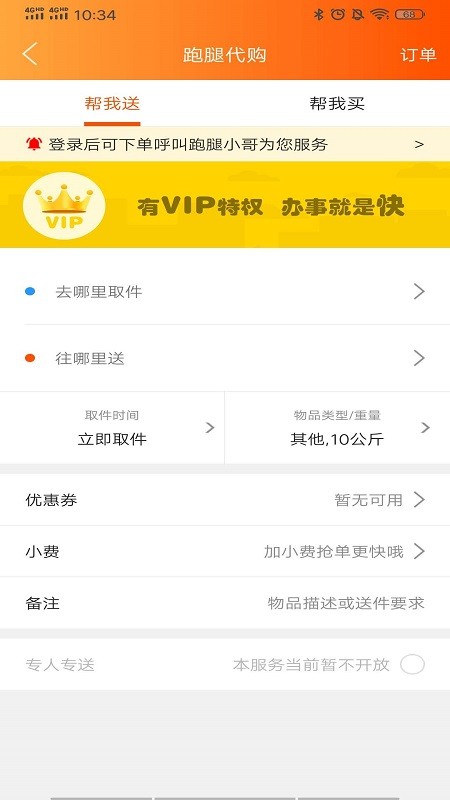450x800 pixels.
Task: Change pickup time 立即取件
Action: [112, 428]
